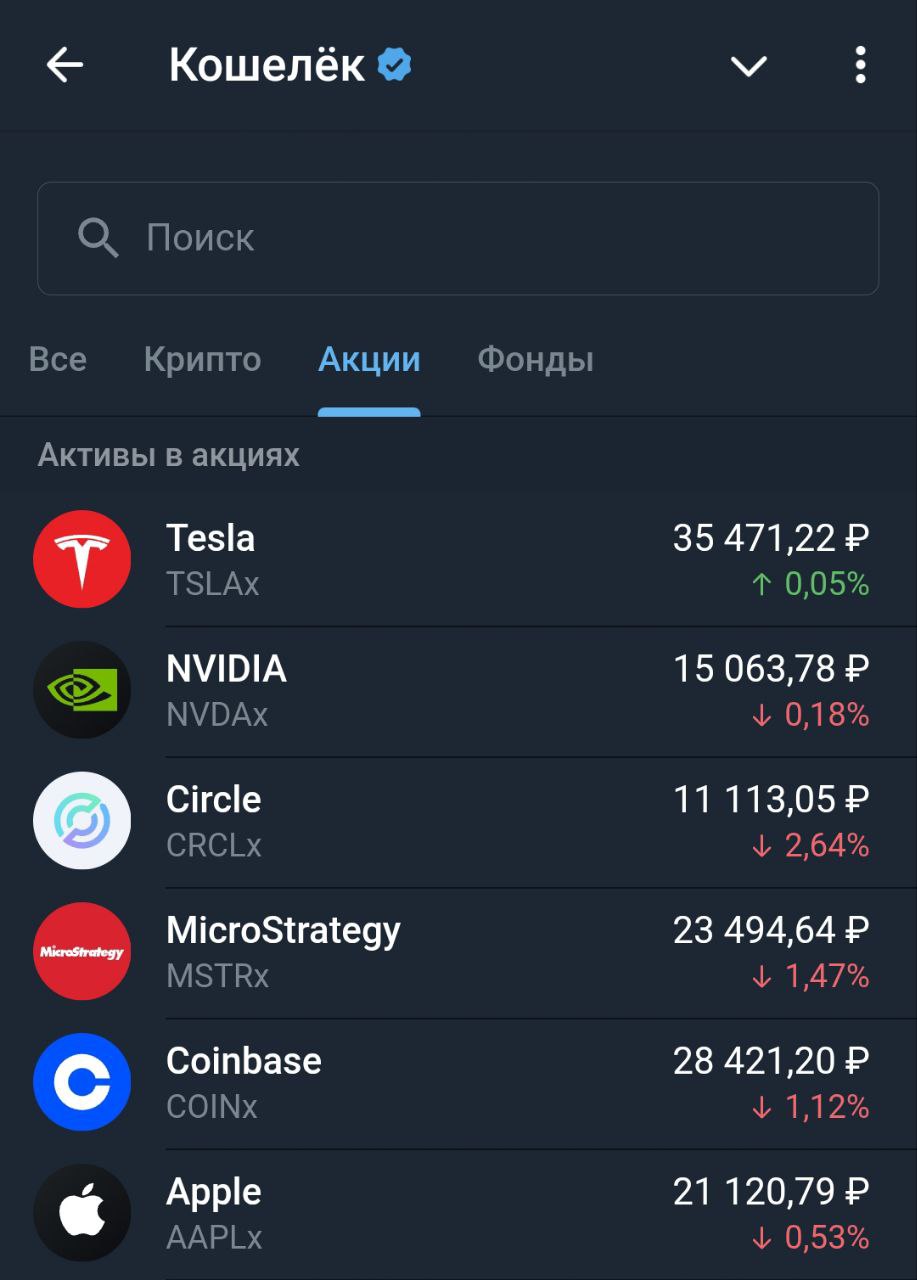
Task: Select the Apple logo icon
Action: tap(82, 1211)
